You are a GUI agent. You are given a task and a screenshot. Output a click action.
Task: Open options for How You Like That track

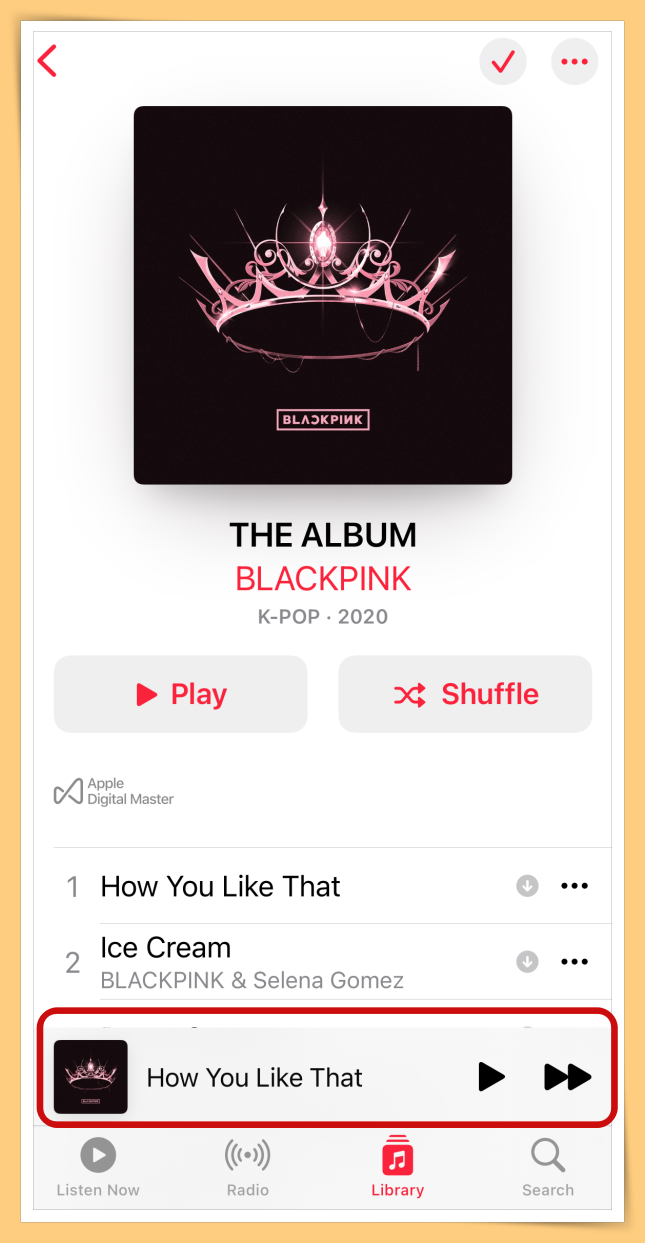574,886
